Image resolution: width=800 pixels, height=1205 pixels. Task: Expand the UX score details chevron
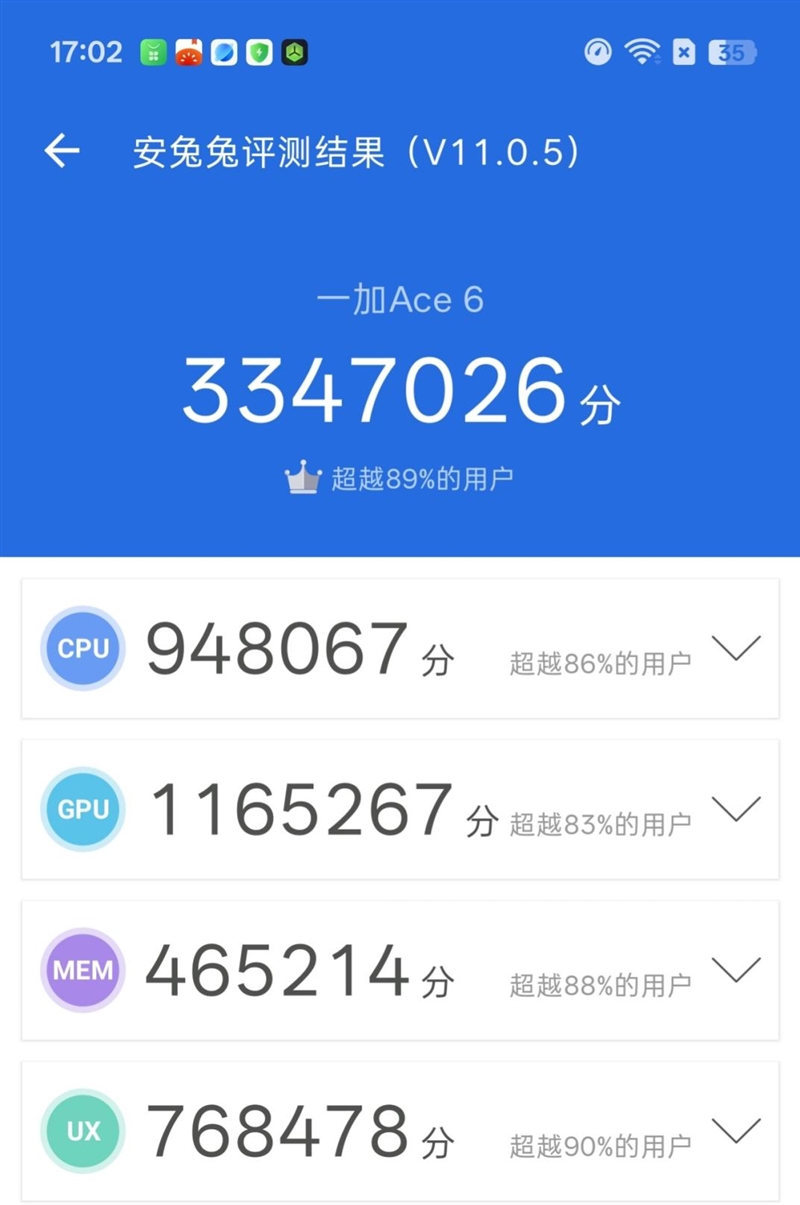click(736, 1131)
